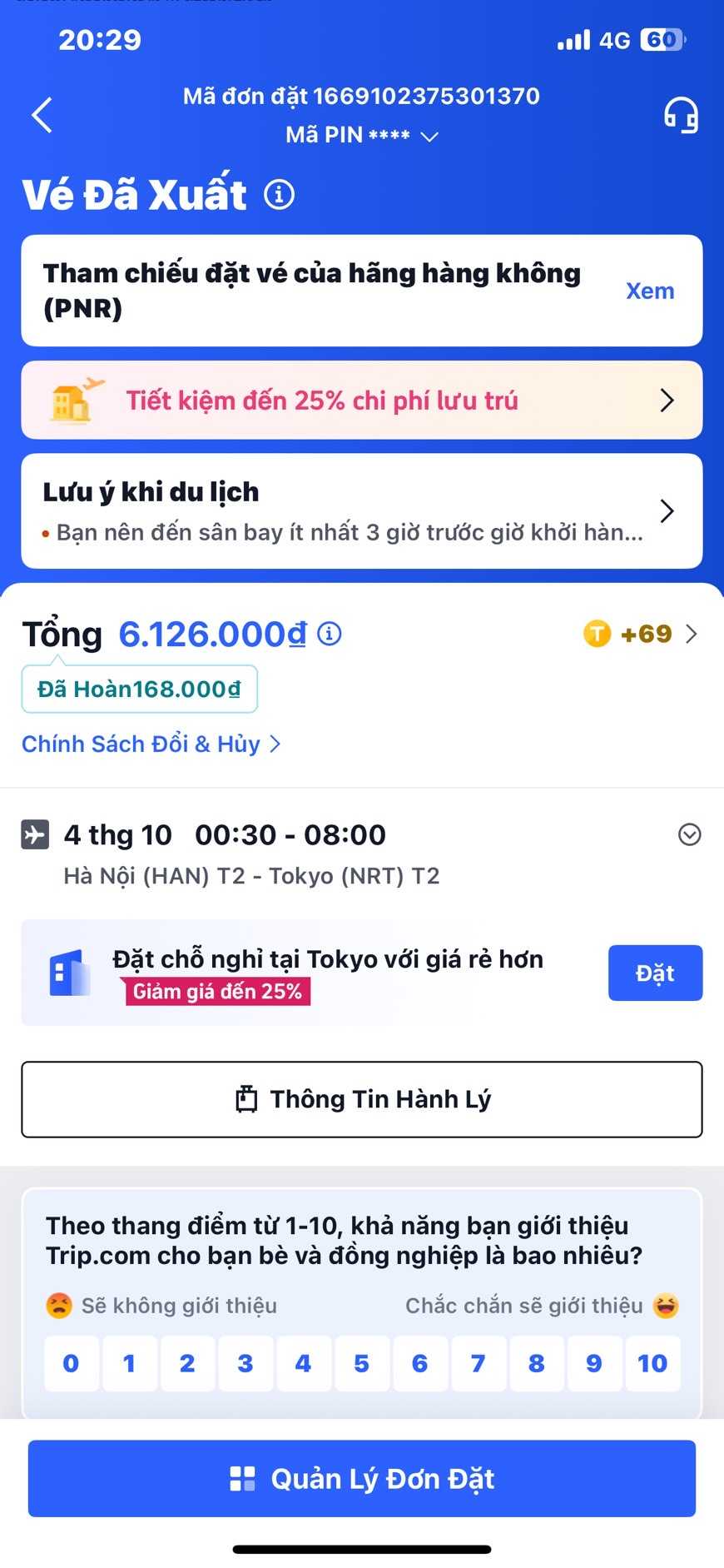Tap Xem to view airline PNR
The image size is (724, 1568).
click(649, 291)
